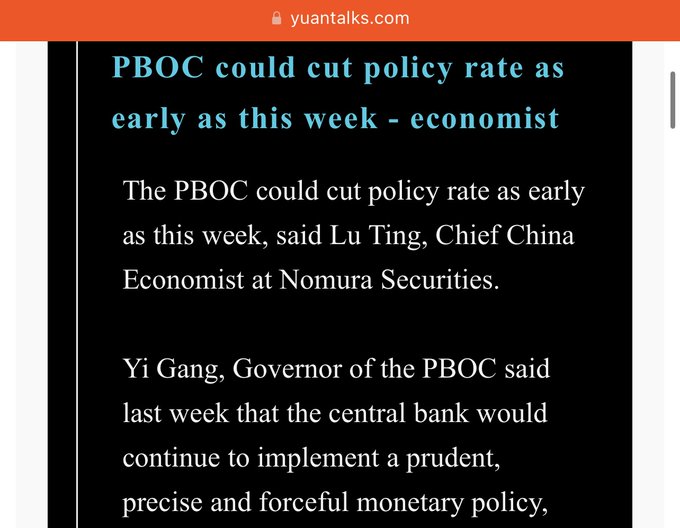Tap the yuantalks.com address bar
The image size is (680, 528).
[340, 18]
